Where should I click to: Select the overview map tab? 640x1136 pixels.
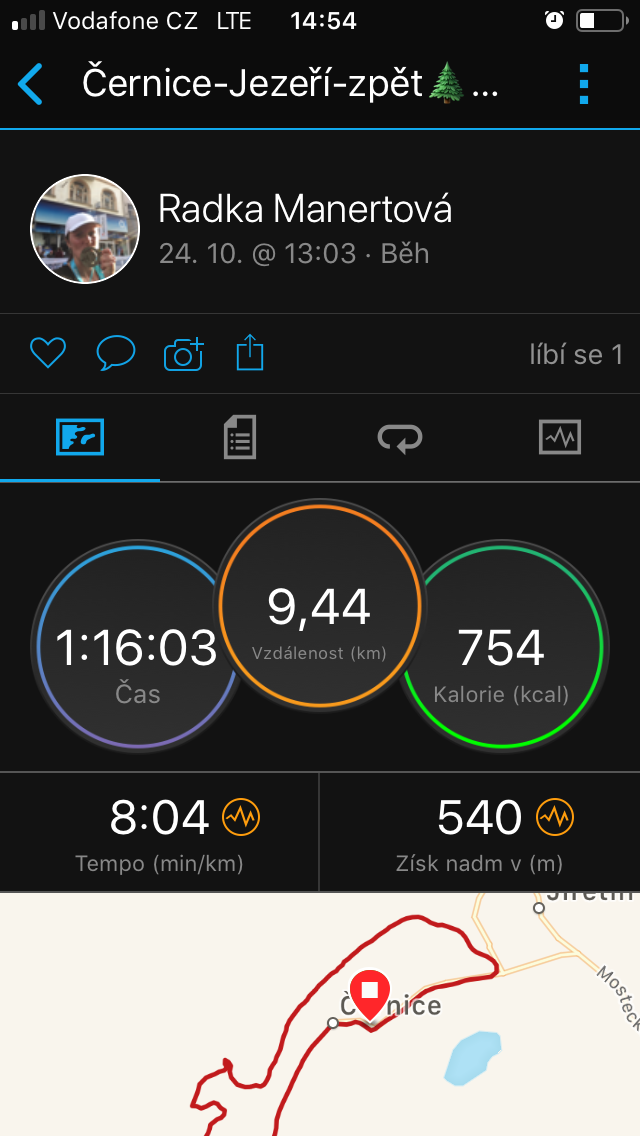[x=80, y=438]
